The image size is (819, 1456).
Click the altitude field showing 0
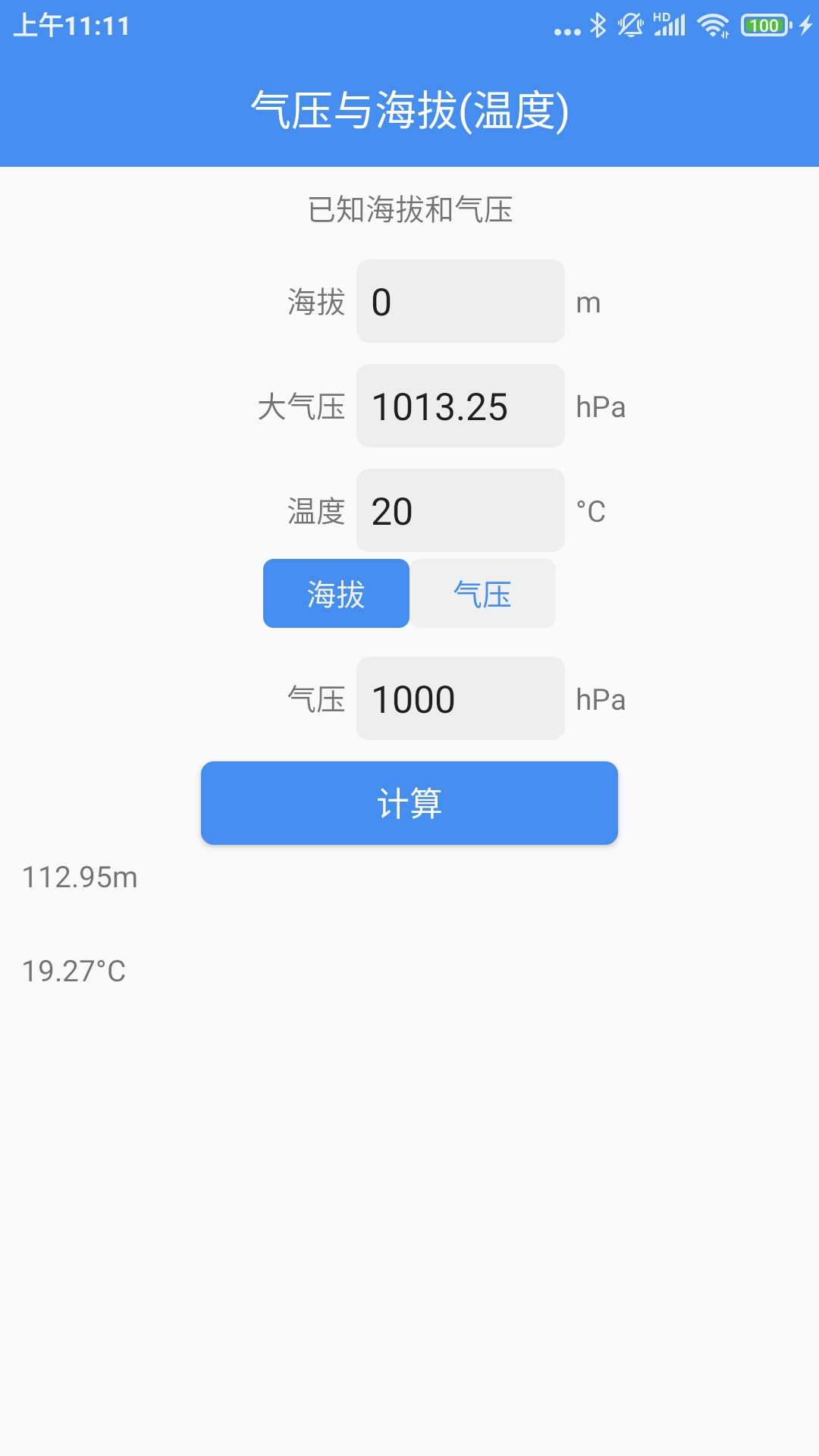click(460, 301)
